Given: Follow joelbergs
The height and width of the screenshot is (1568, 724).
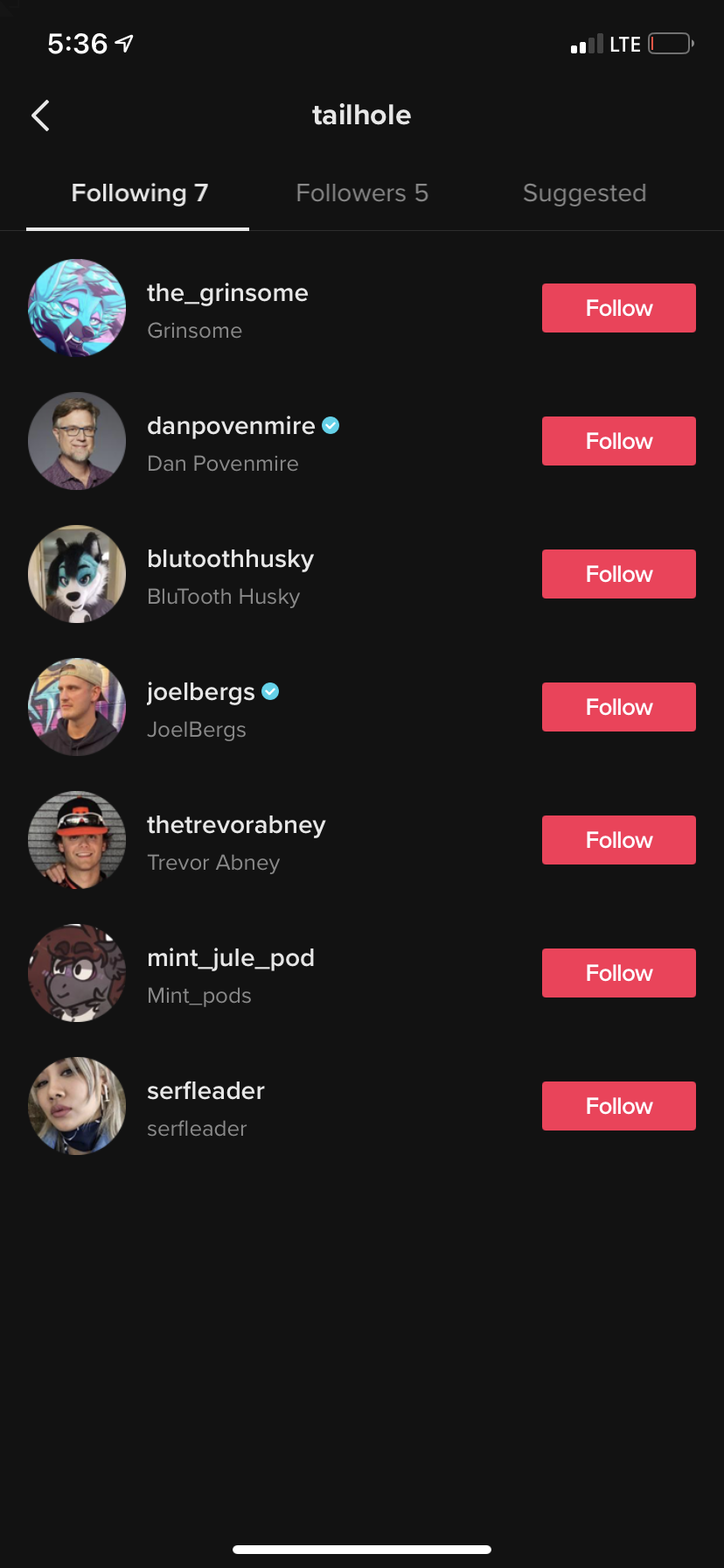Looking at the screenshot, I should click(618, 707).
